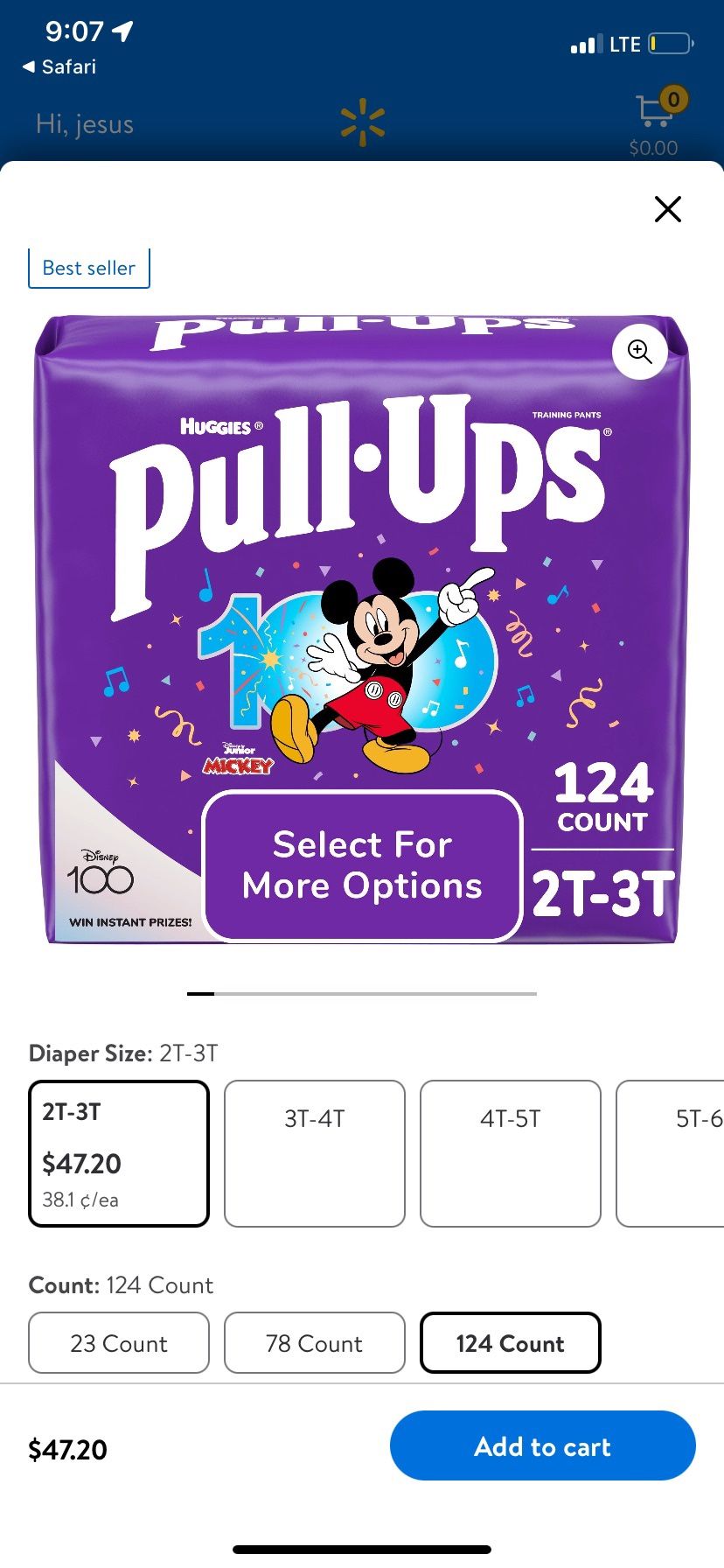The image size is (724, 1568).
Task: Select the 4T-5T diaper size
Action: click(x=510, y=1153)
